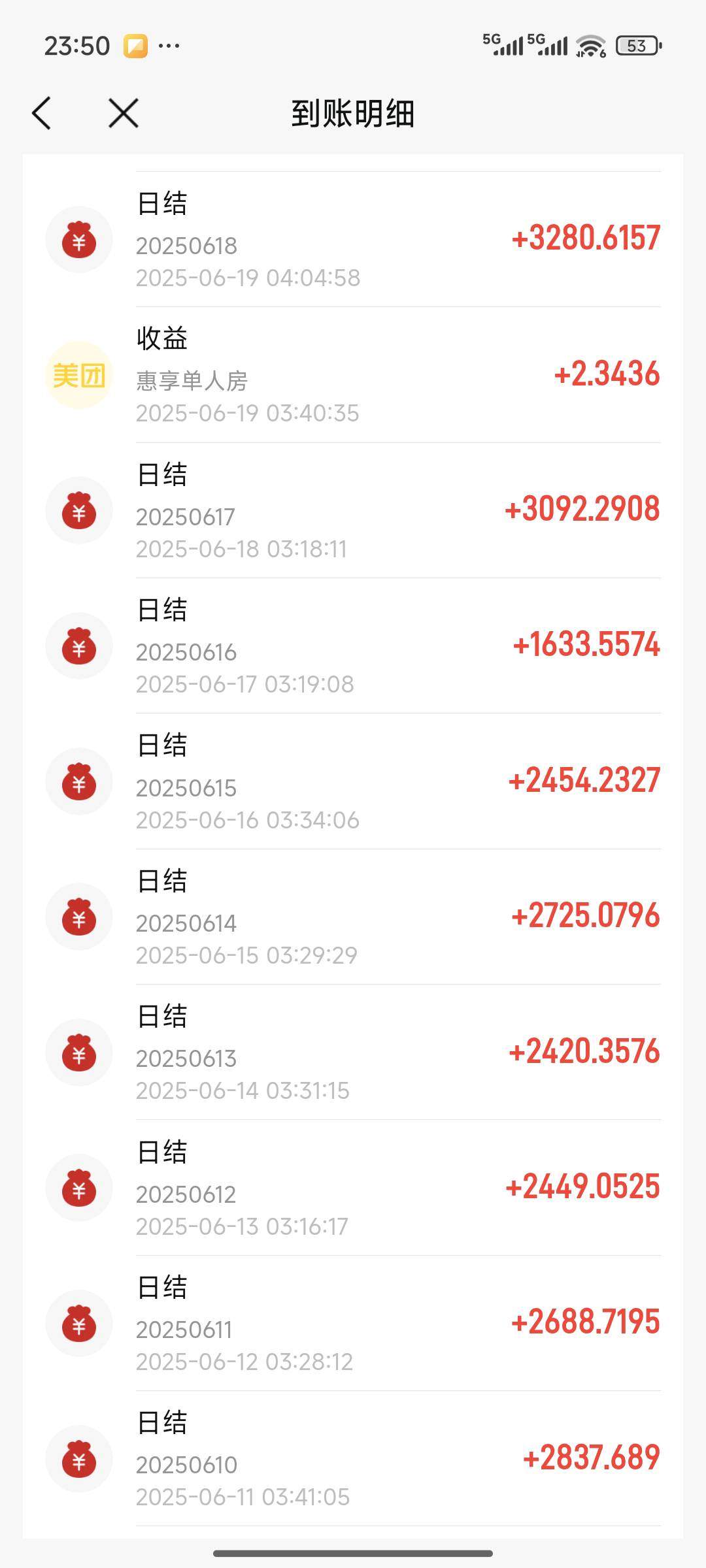Open the 日结 20250612 record
706x1568 pixels.
coord(353,1188)
